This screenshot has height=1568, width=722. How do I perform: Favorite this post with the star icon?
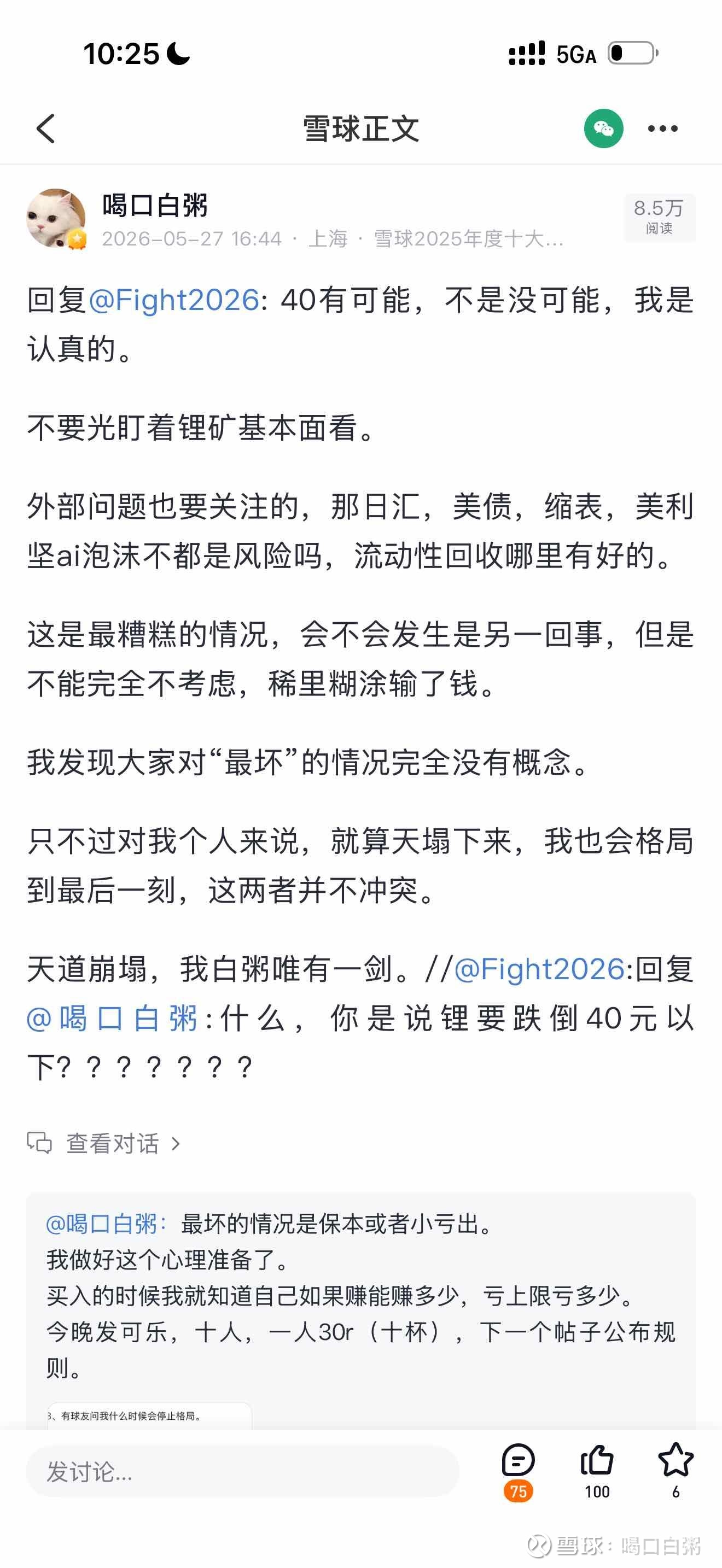tap(676, 1470)
